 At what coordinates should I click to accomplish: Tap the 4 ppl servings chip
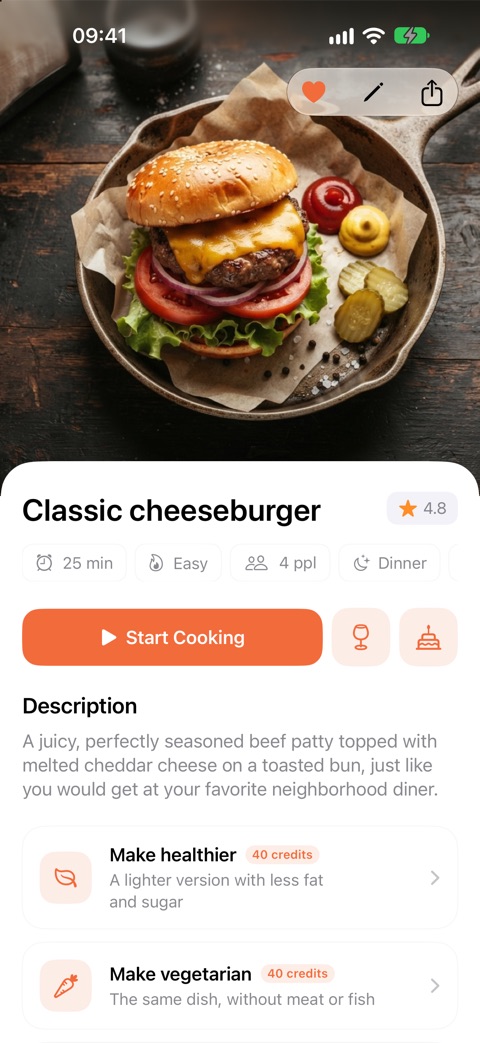(280, 563)
